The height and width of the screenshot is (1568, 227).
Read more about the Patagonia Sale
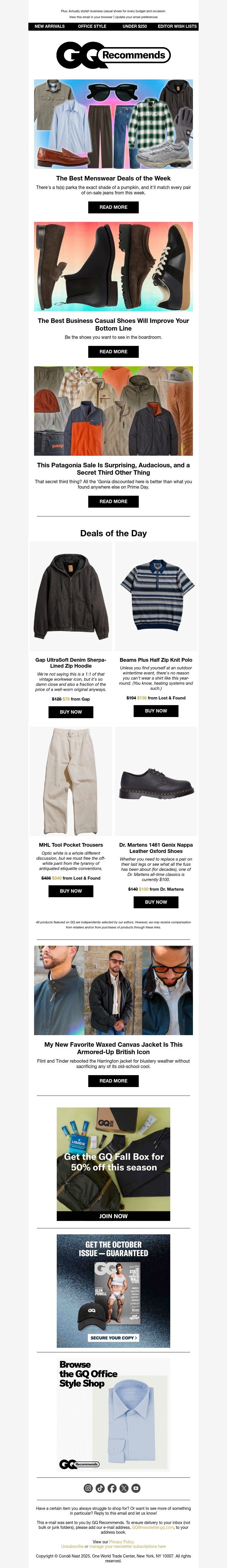tap(113, 502)
